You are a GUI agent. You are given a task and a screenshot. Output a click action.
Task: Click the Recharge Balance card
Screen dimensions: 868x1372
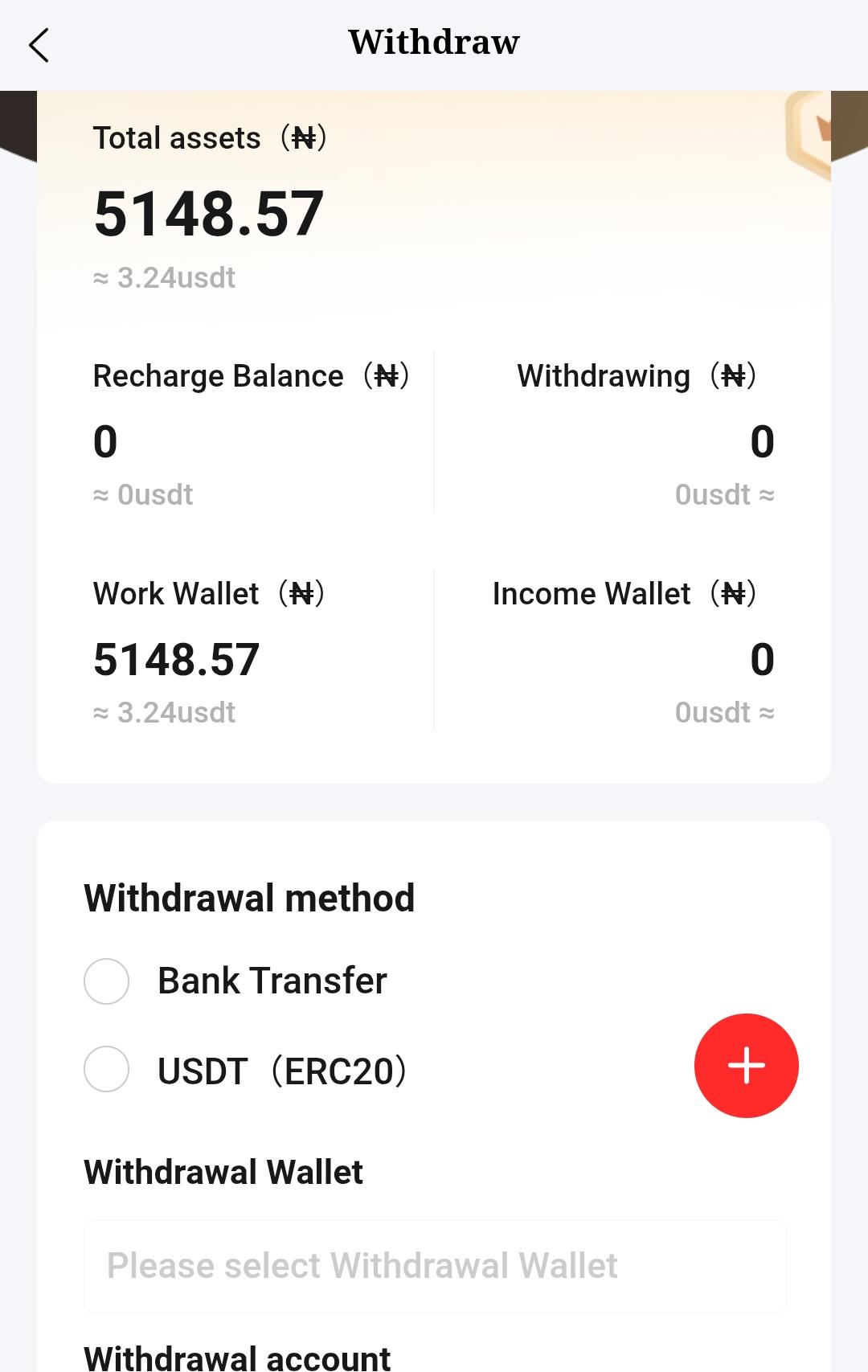(x=241, y=434)
